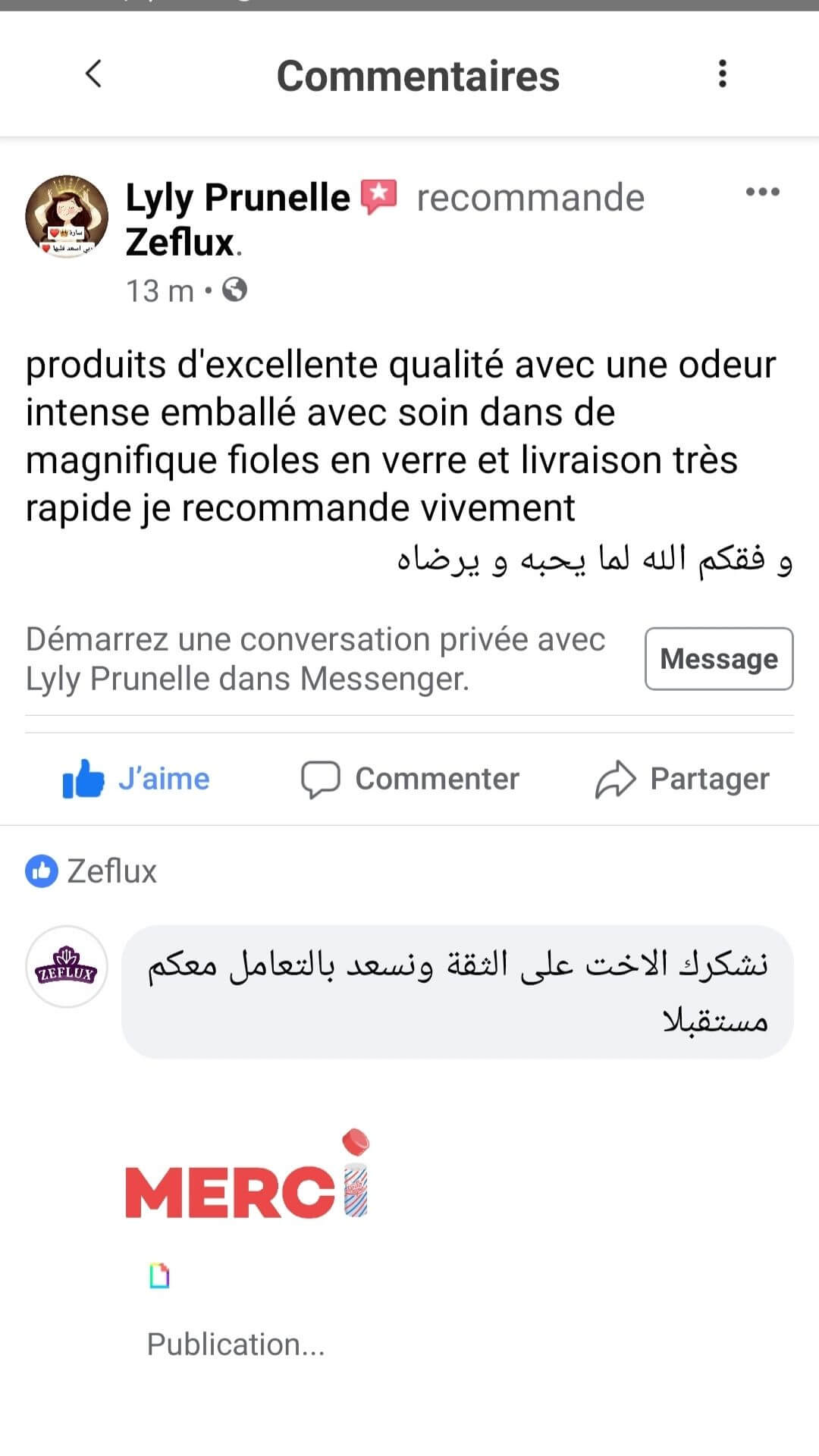Open post options for Lyly Prunelle's recommendation
The height and width of the screenshot is (1456, 819).
coord(762,192)
